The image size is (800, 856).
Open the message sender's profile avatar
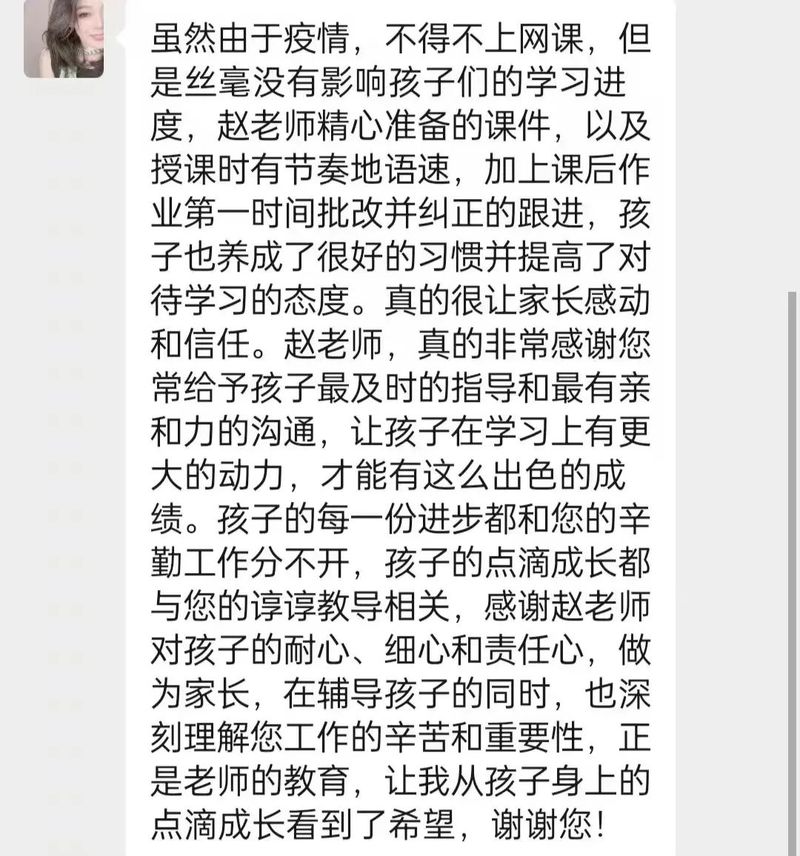tap(63, 38)
